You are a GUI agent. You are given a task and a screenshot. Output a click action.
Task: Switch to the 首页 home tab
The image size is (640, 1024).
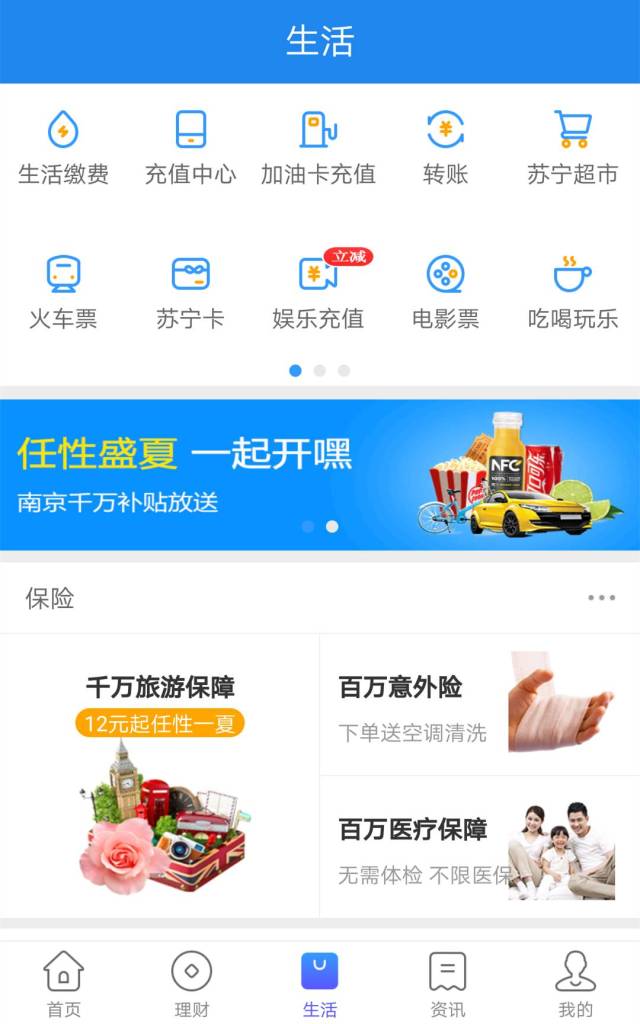pos(63,983)
